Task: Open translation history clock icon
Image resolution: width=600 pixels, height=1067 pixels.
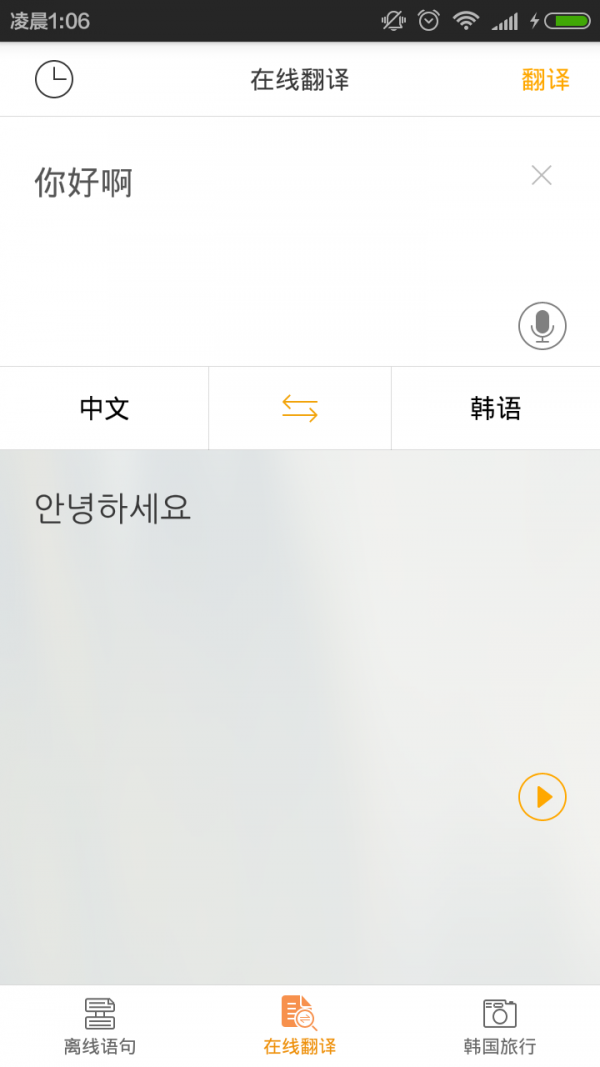Action: tap(54, 79)
